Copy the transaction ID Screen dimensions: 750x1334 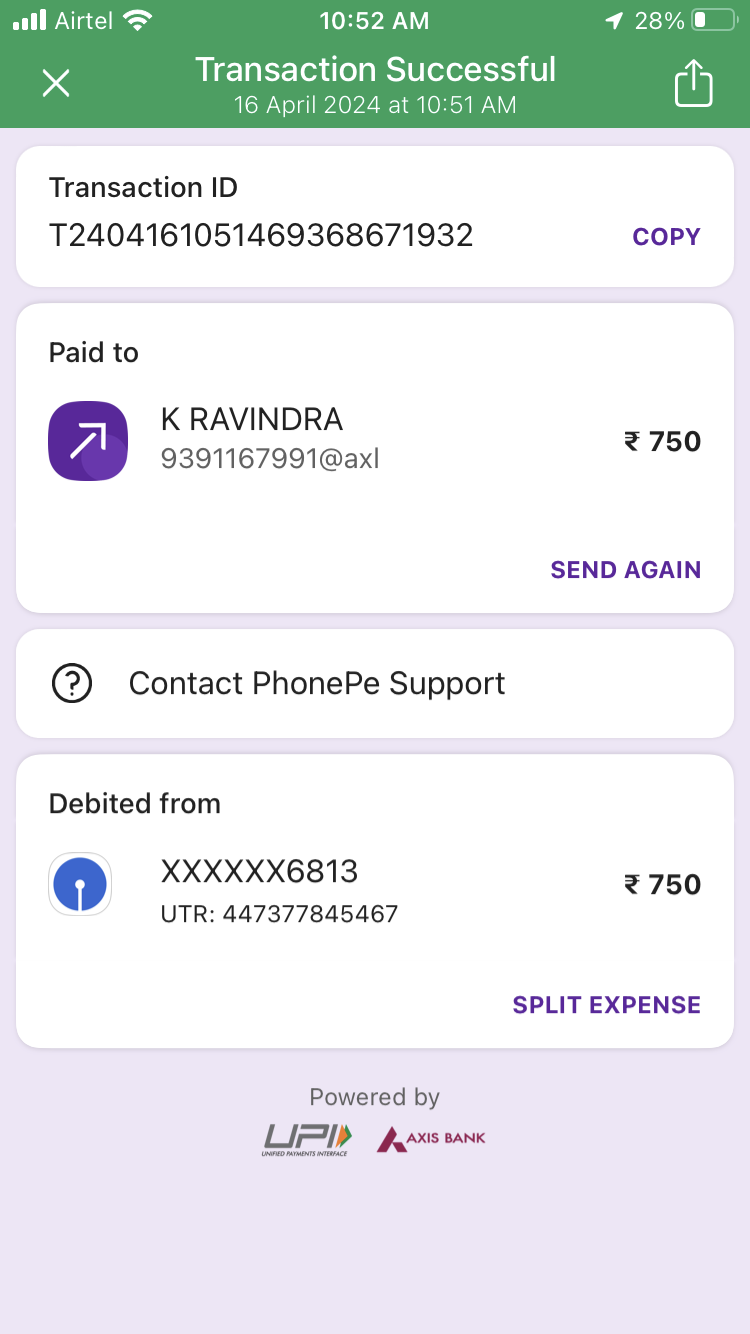tap(666, 237)
